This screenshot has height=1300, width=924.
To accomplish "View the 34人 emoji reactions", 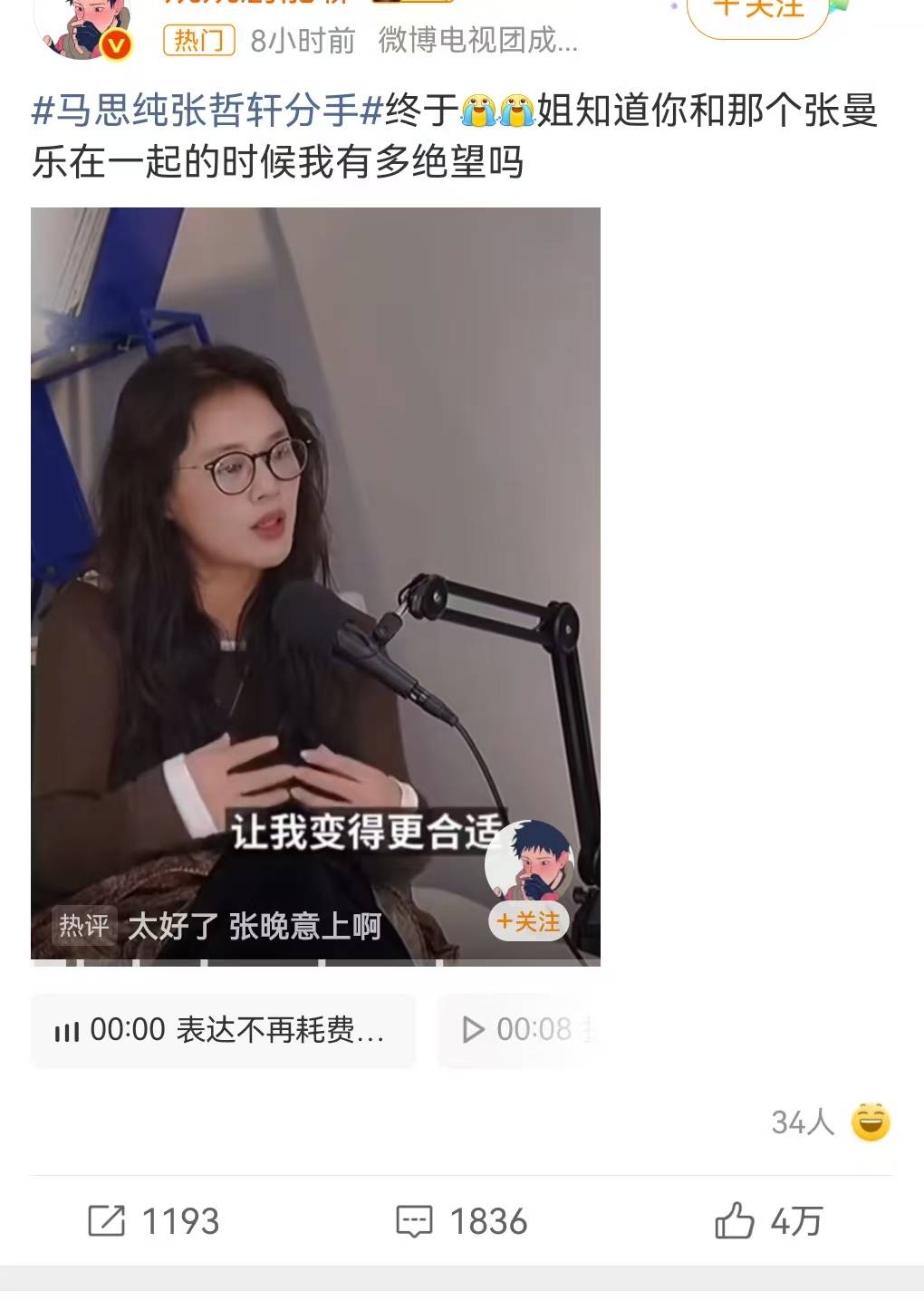I will point(831,1122).
